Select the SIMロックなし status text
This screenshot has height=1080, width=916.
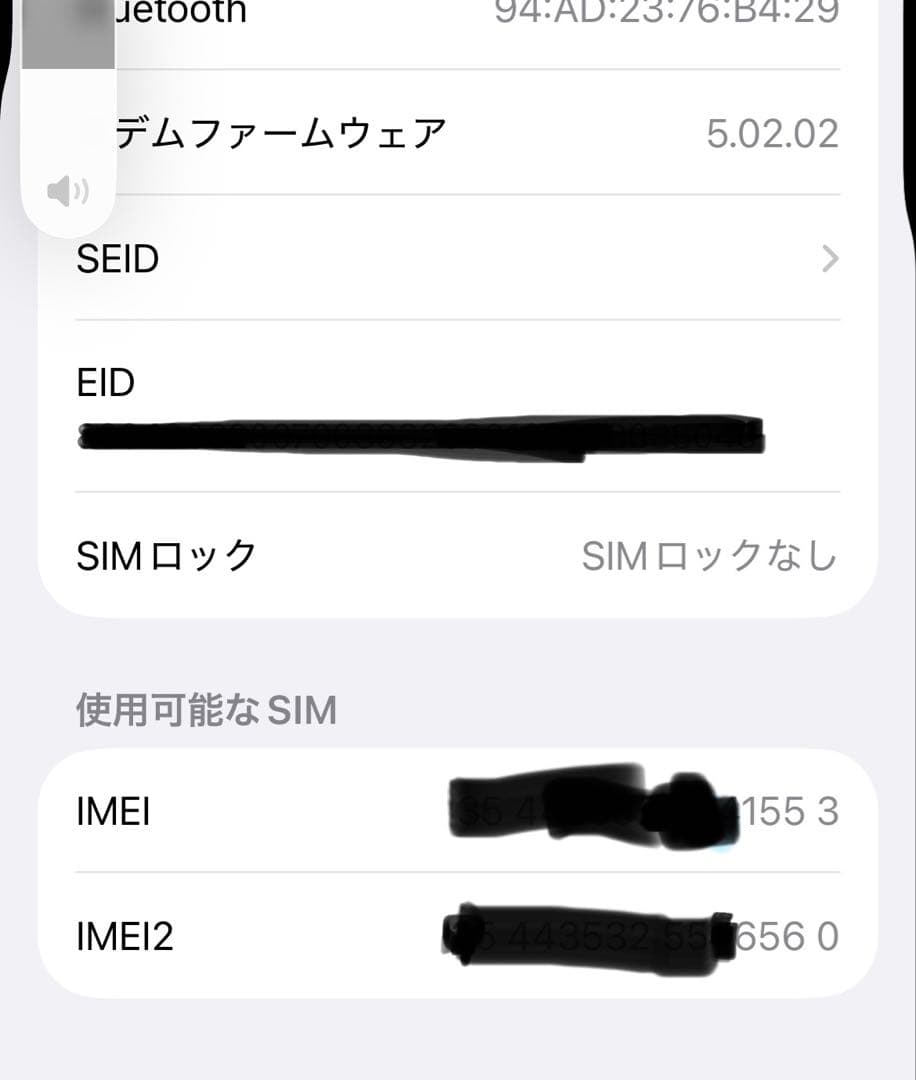(x=711, y=556)
